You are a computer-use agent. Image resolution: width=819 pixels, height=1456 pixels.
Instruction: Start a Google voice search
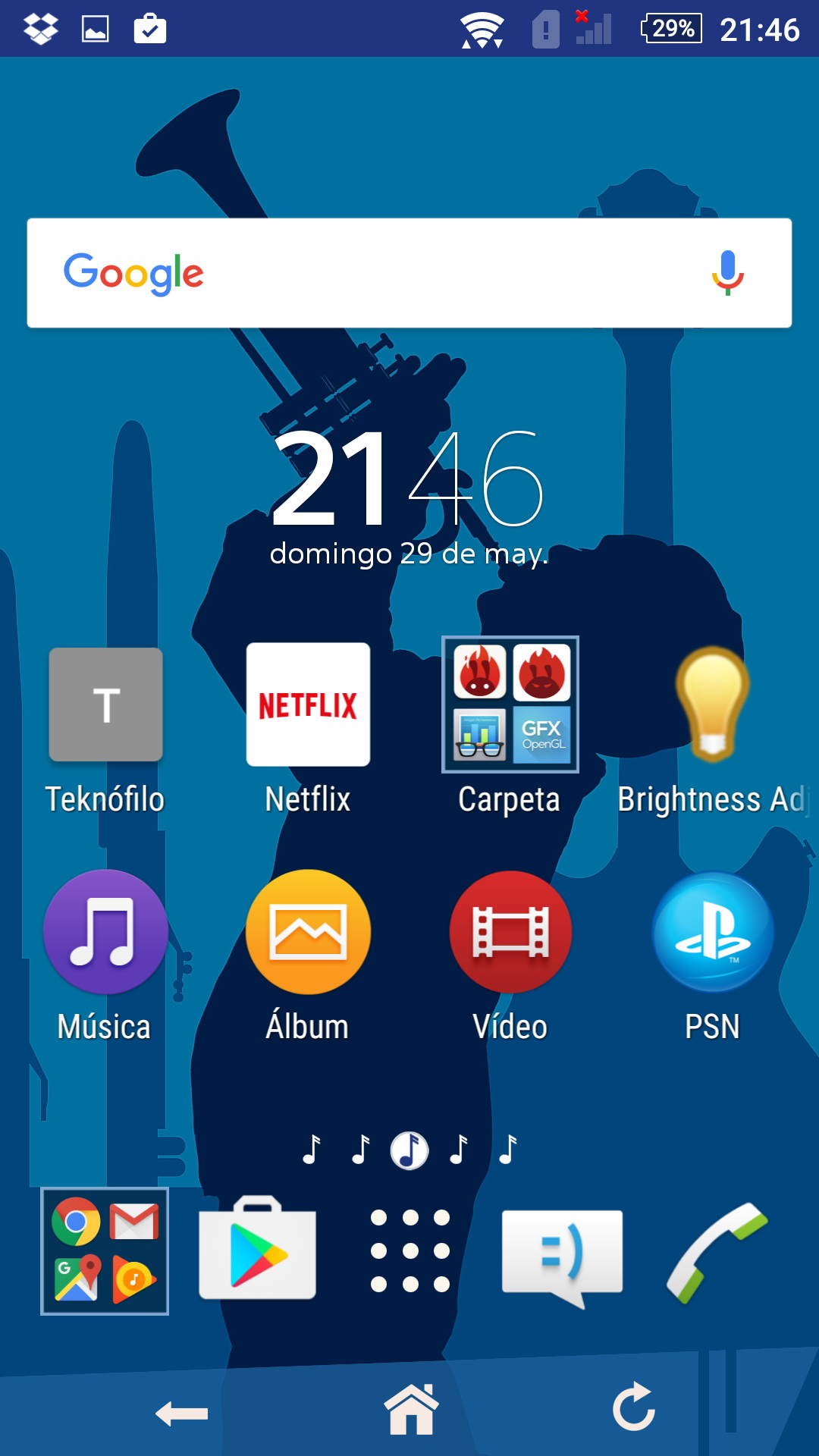coord(727,273)
